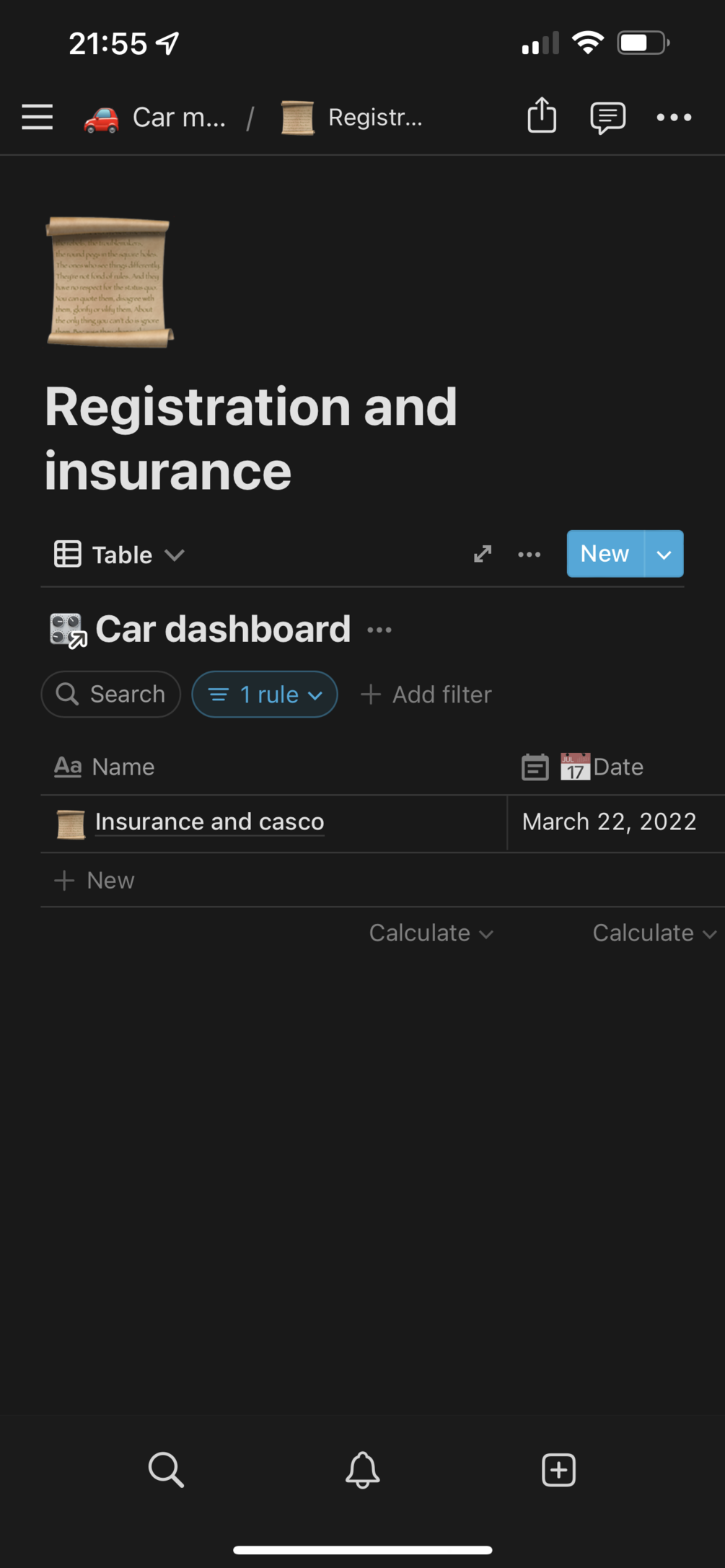Open the 1 rule filter chip
Image resolution: width=725 pixels, height=1568 pixels.
point(265,695)
